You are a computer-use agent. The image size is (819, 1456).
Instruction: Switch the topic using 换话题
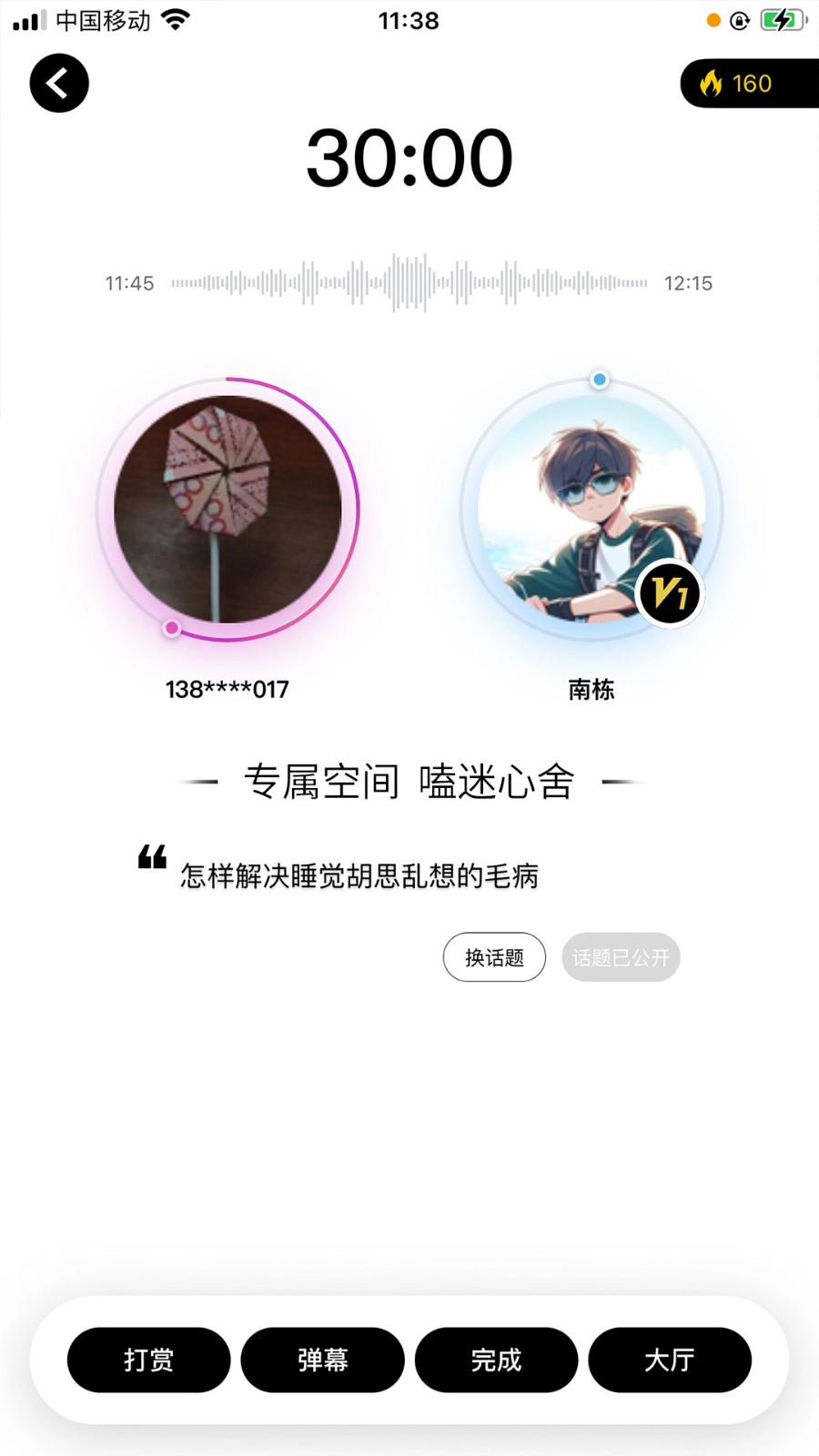coord(494,957)
